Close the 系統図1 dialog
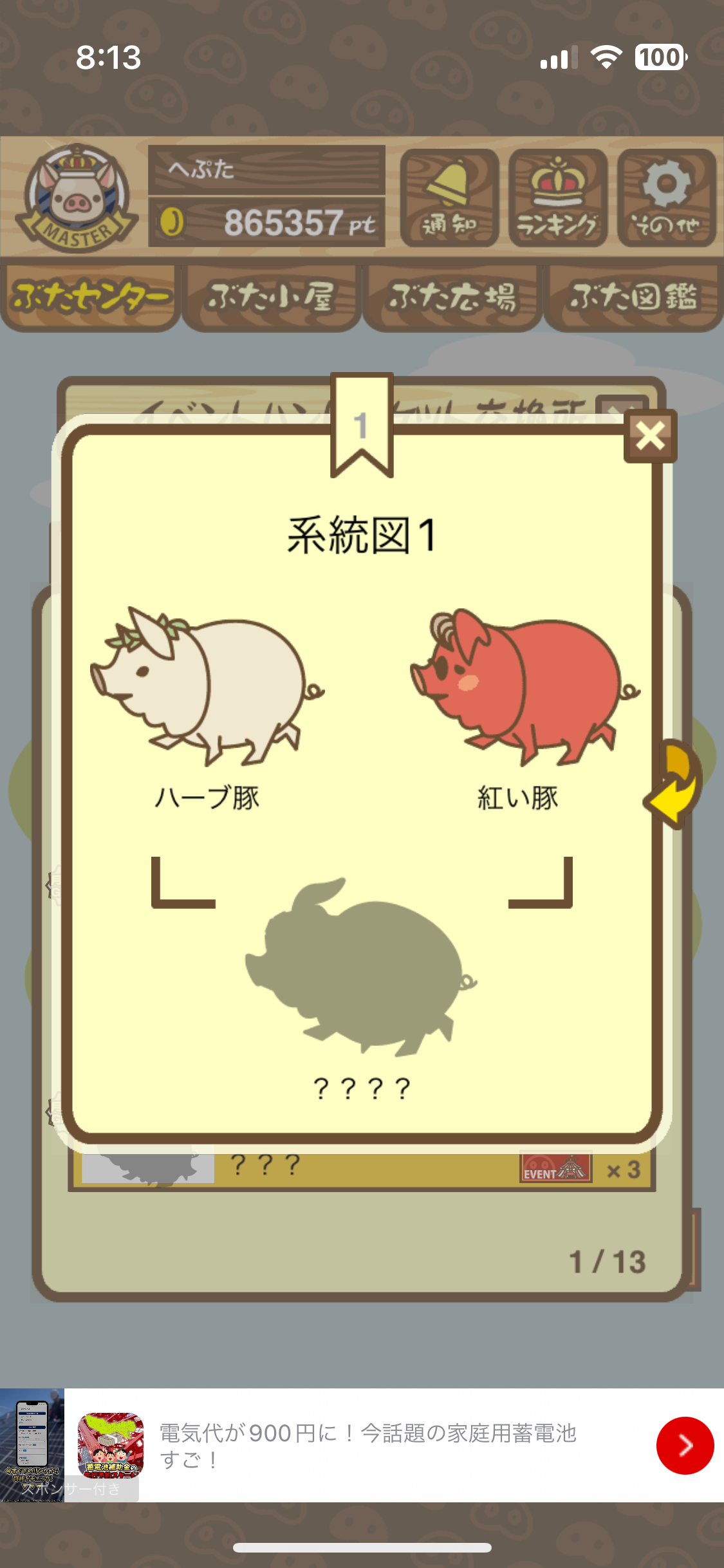Viewport: 724px width, 1568px height. (650, 436)
